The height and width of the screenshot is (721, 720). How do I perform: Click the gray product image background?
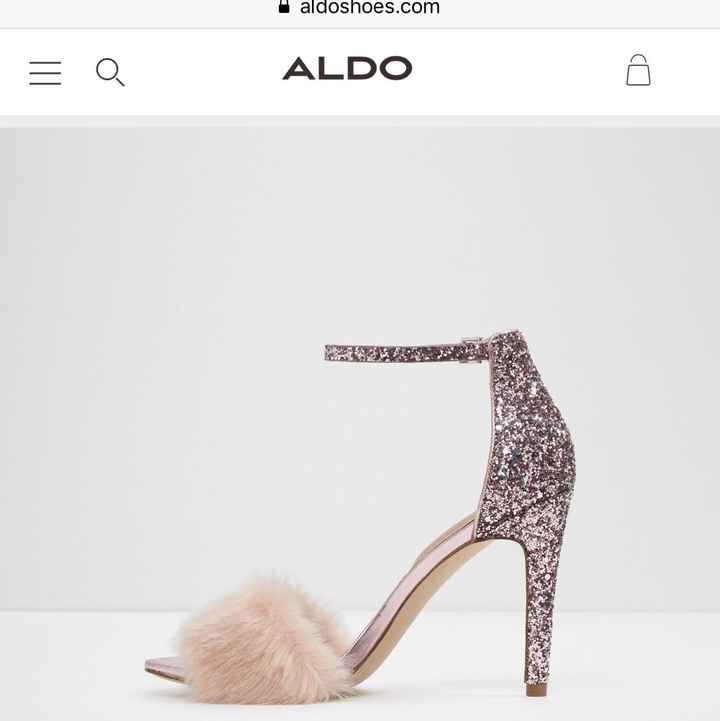click(x=120, y=250)
